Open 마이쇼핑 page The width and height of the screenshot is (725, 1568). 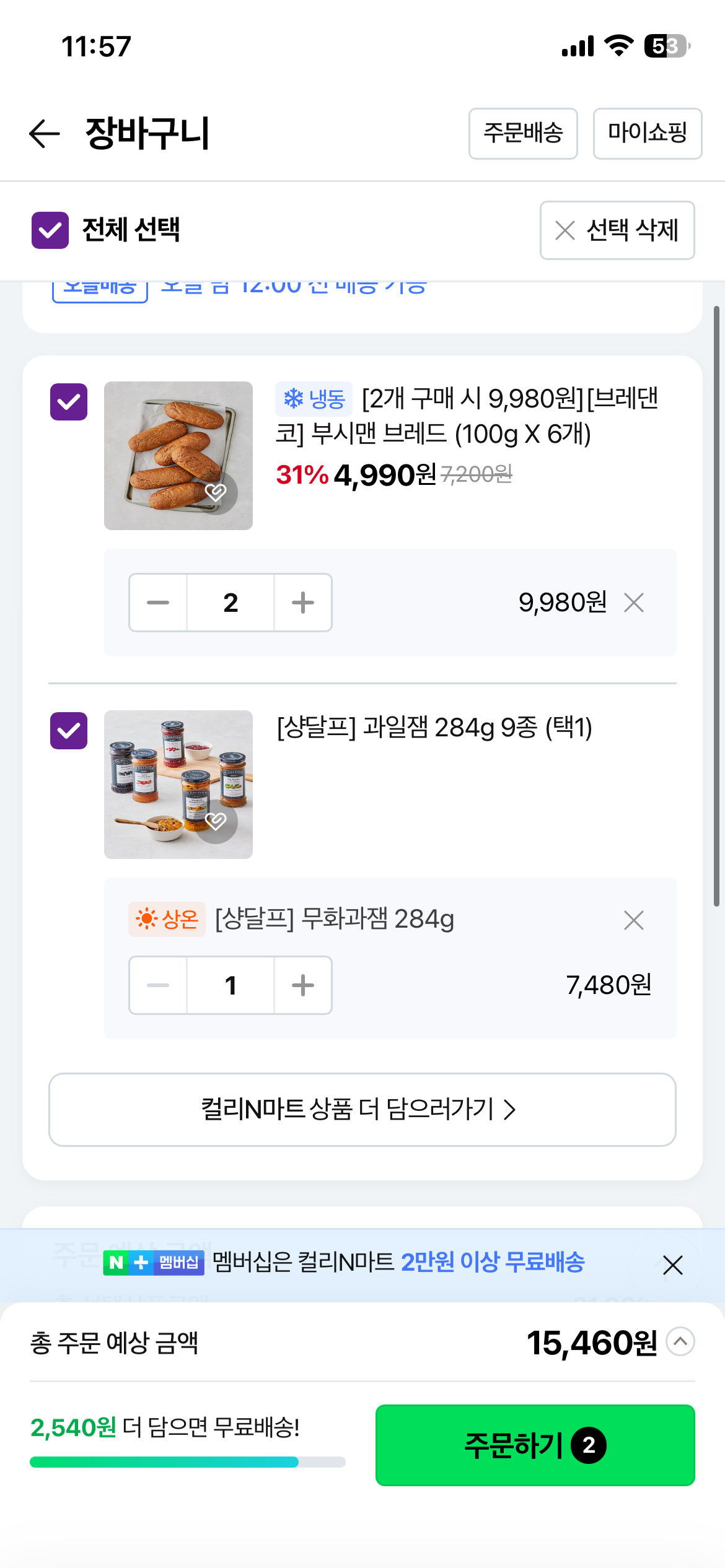(647, 134)
